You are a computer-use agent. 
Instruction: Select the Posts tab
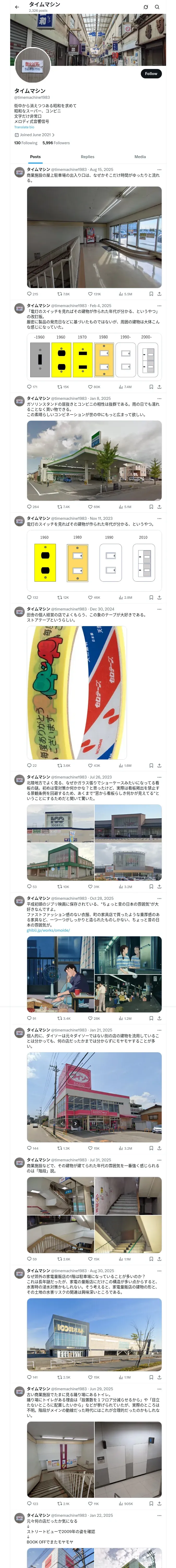(x=36, y=157)
